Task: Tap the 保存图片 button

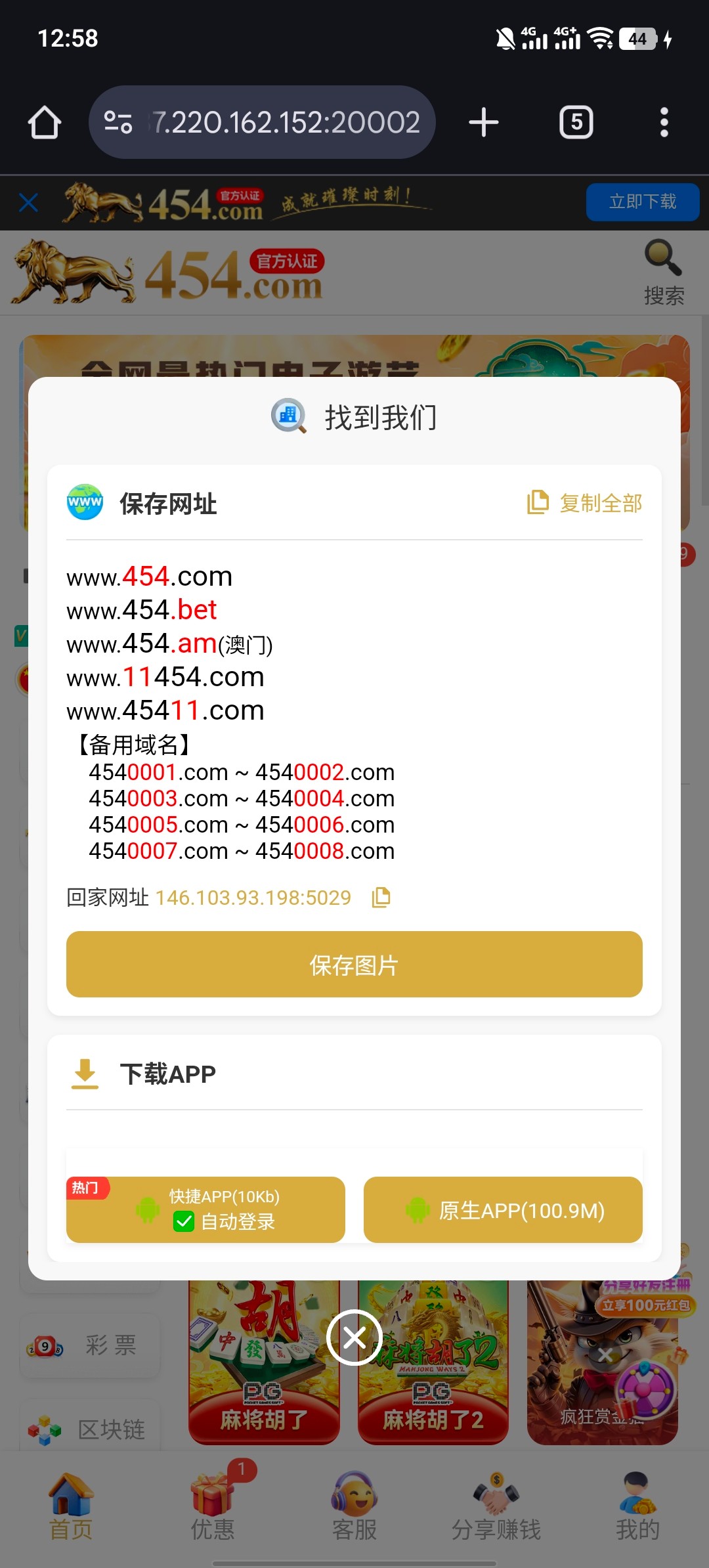Action: click(x=354, y=964)
